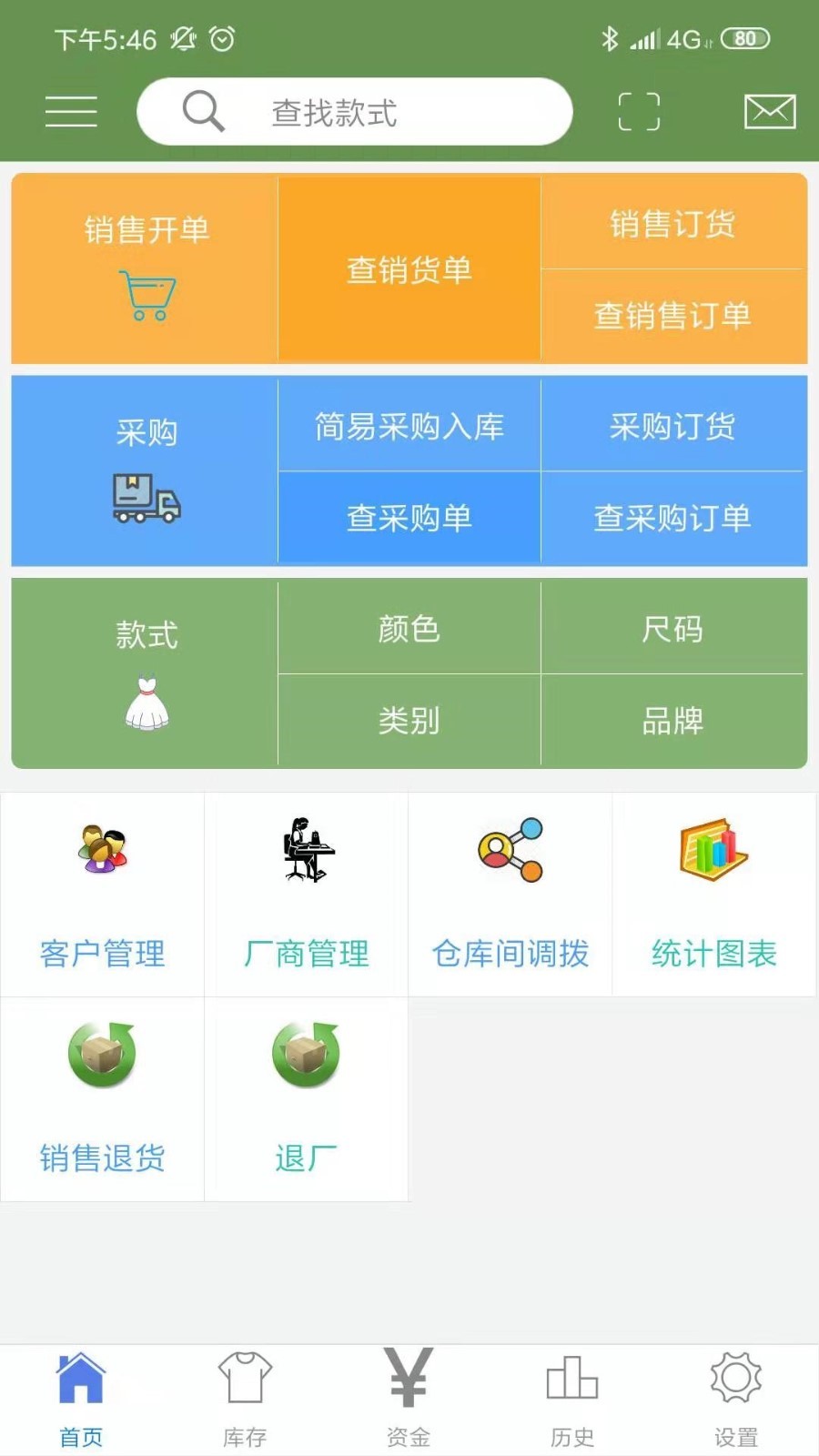Open 客户管理 customer management

(102, 895)
